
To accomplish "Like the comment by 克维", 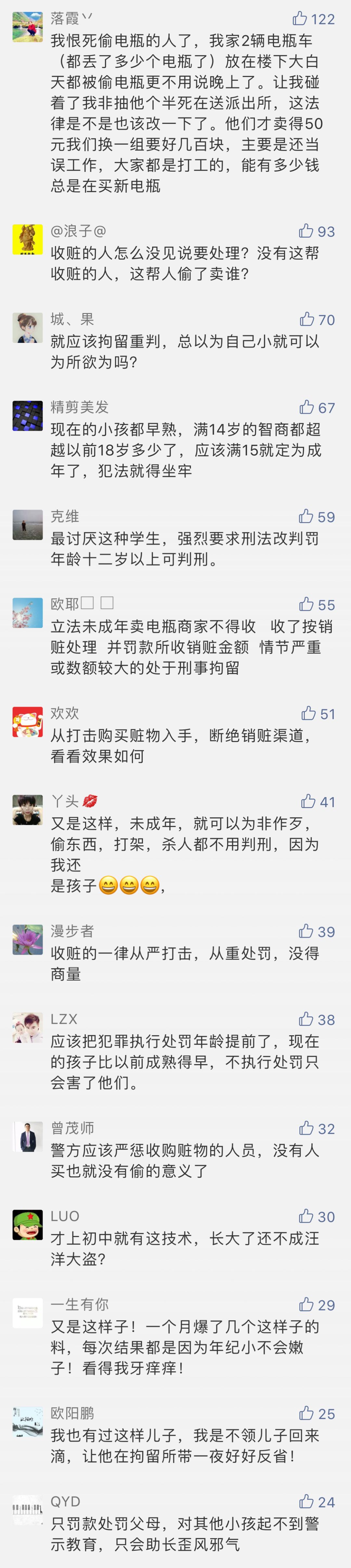I will tap(306, 516).
